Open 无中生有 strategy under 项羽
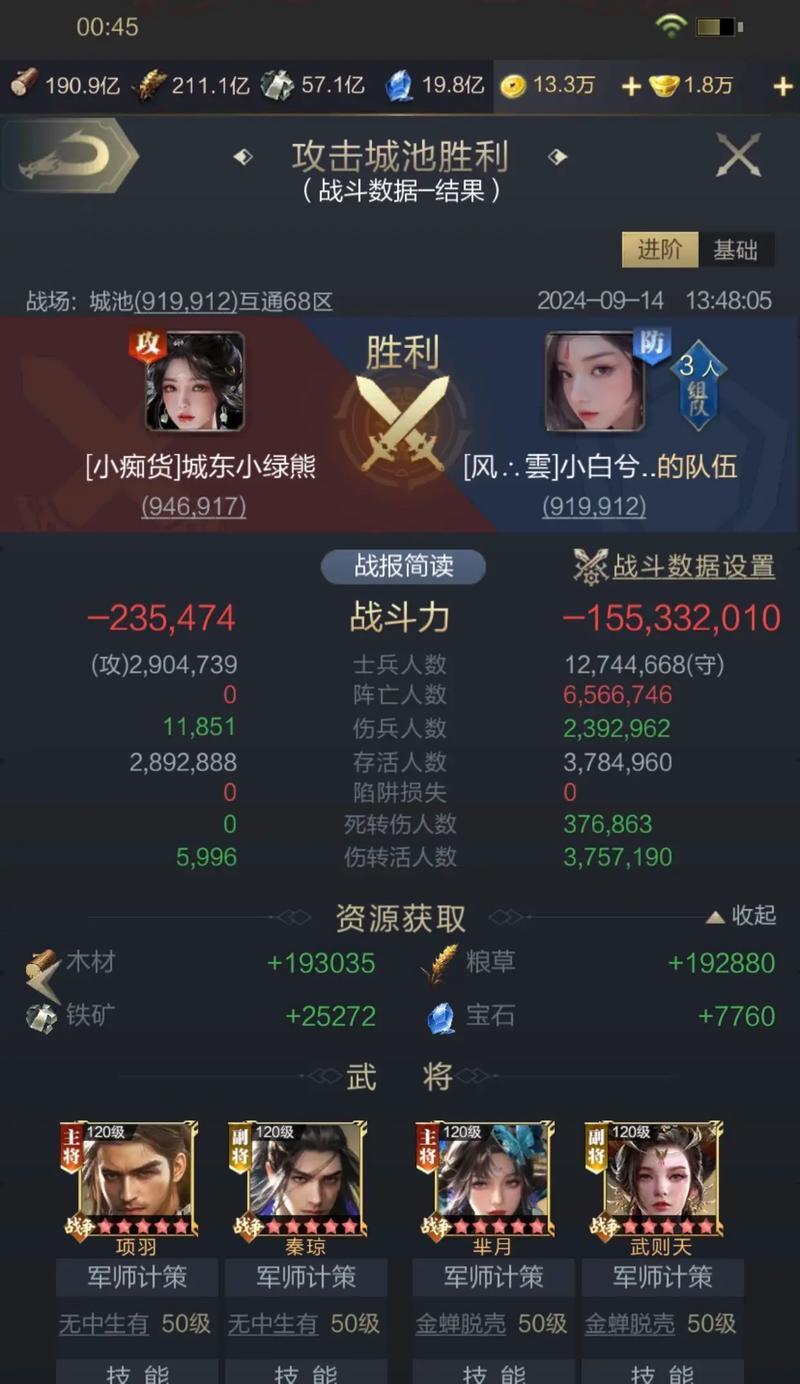Viewport: 800px width, 1384px height. [x=104, y=1324]
